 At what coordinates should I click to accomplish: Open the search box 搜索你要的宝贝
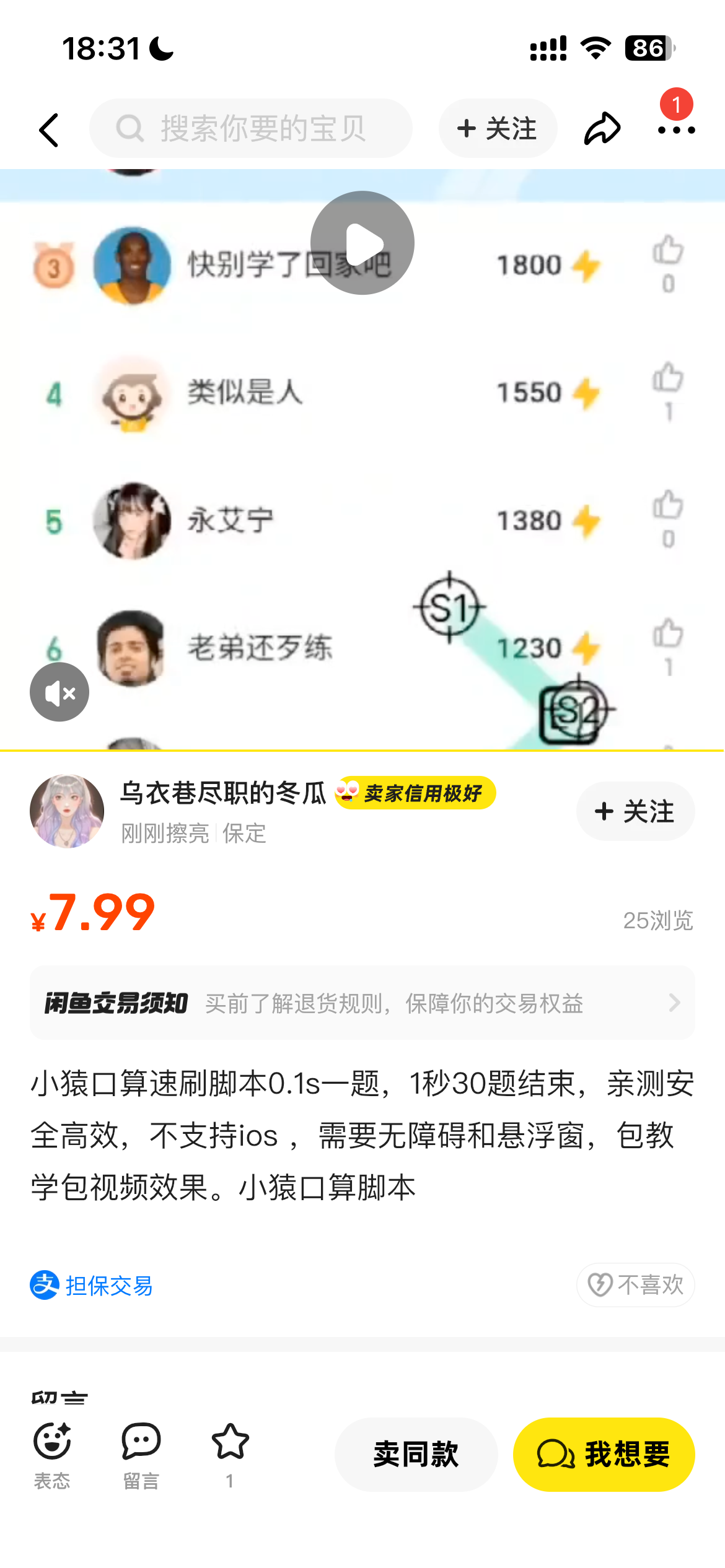click(x=251, y=129)
